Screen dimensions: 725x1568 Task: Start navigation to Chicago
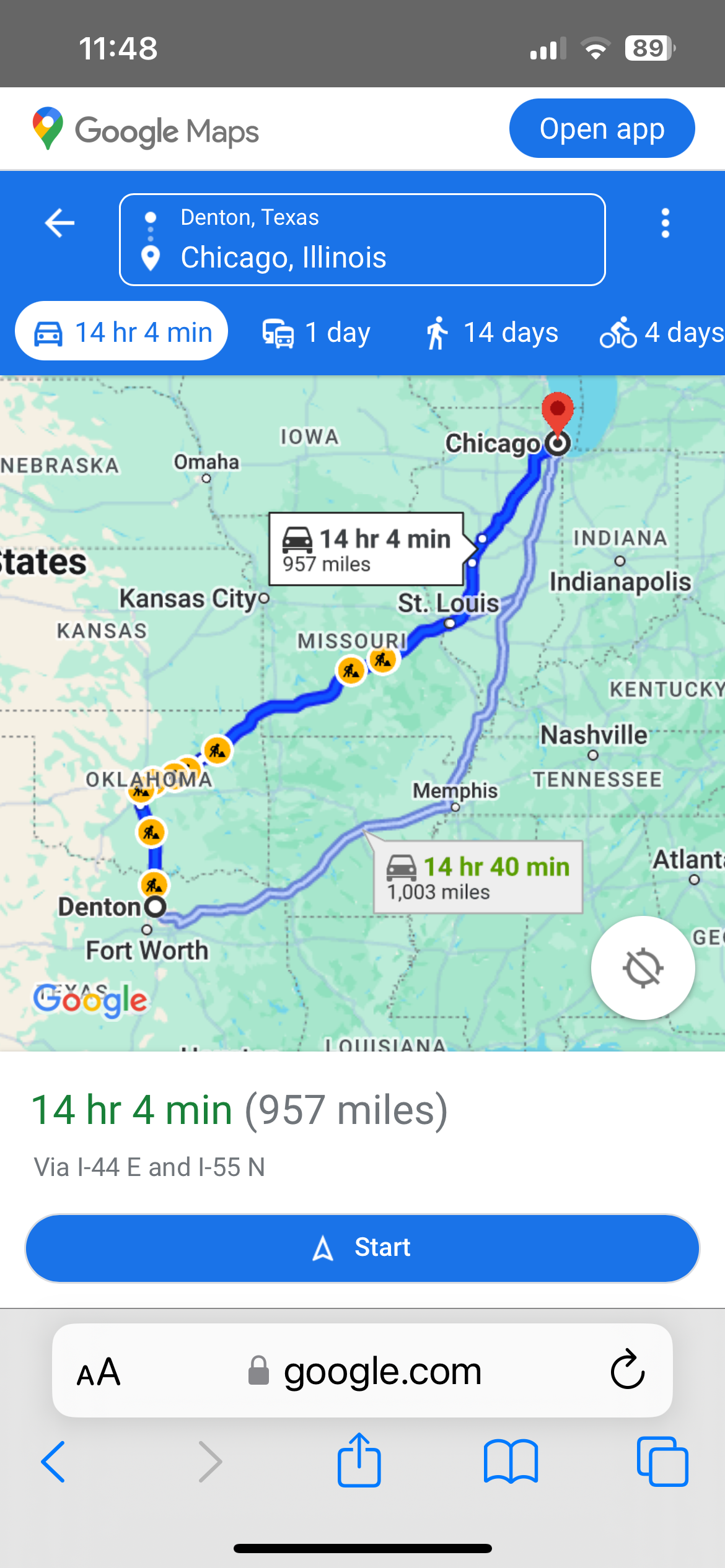click(362, 1248)
